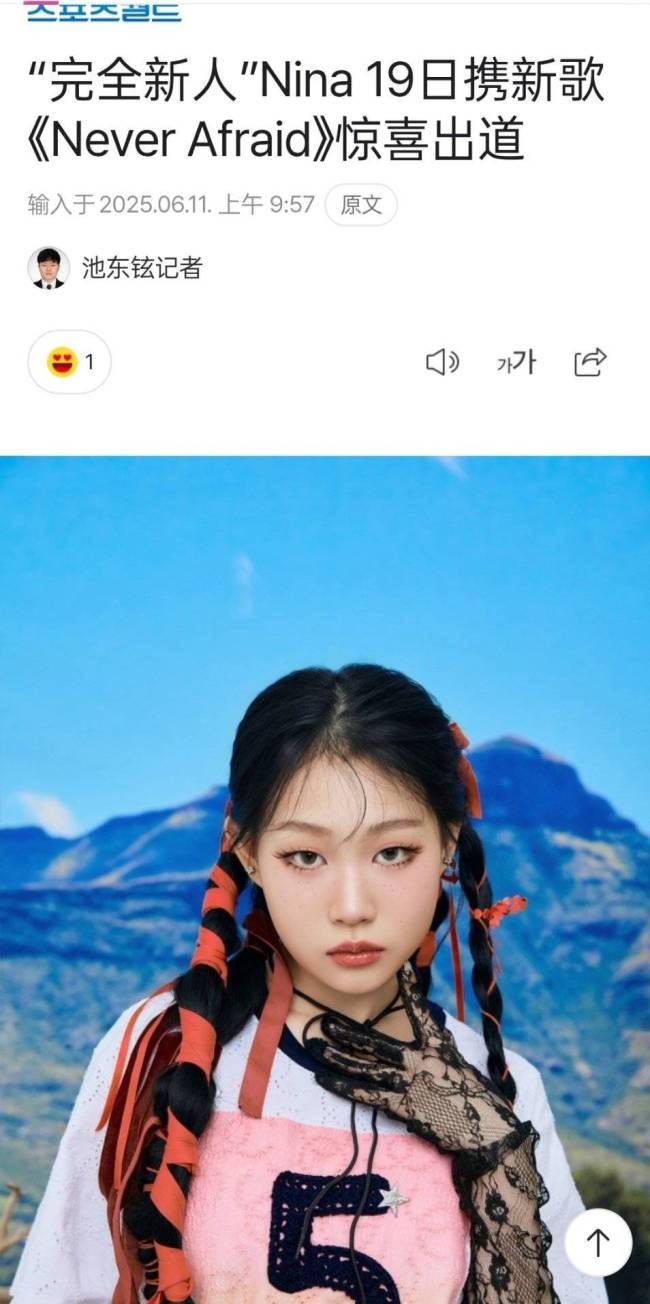650x1304 pixels.
Task: React with the heart-eyes emoji button
Action: click(x=69, y=362)
